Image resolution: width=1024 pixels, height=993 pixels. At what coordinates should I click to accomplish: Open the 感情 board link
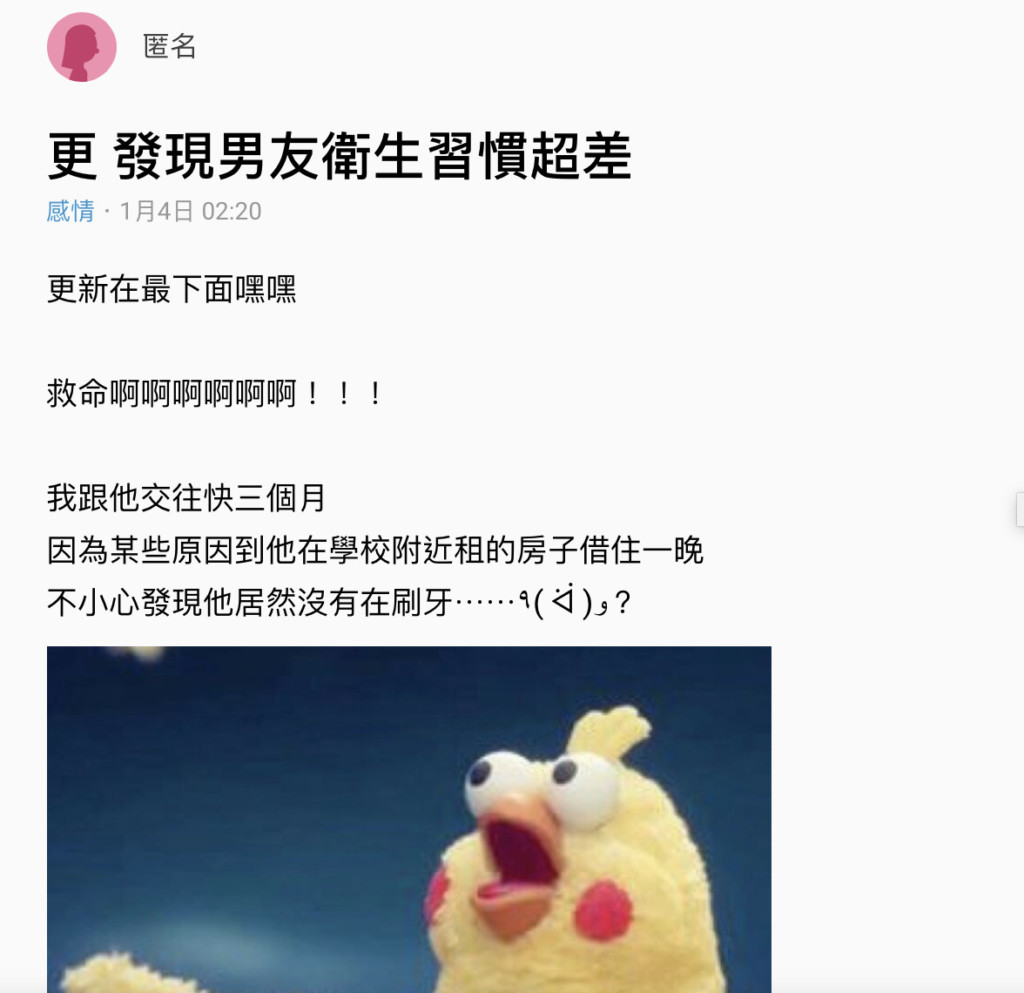pyautogui.click(x=70, y=212)
